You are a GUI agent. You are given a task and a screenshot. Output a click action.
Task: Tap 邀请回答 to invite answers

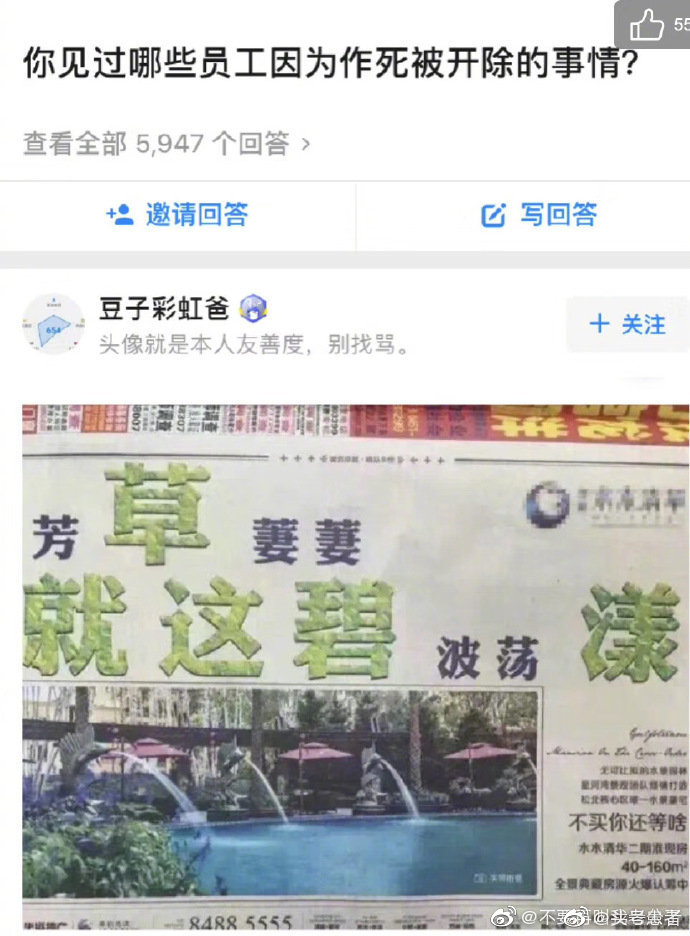pos(177,214)
